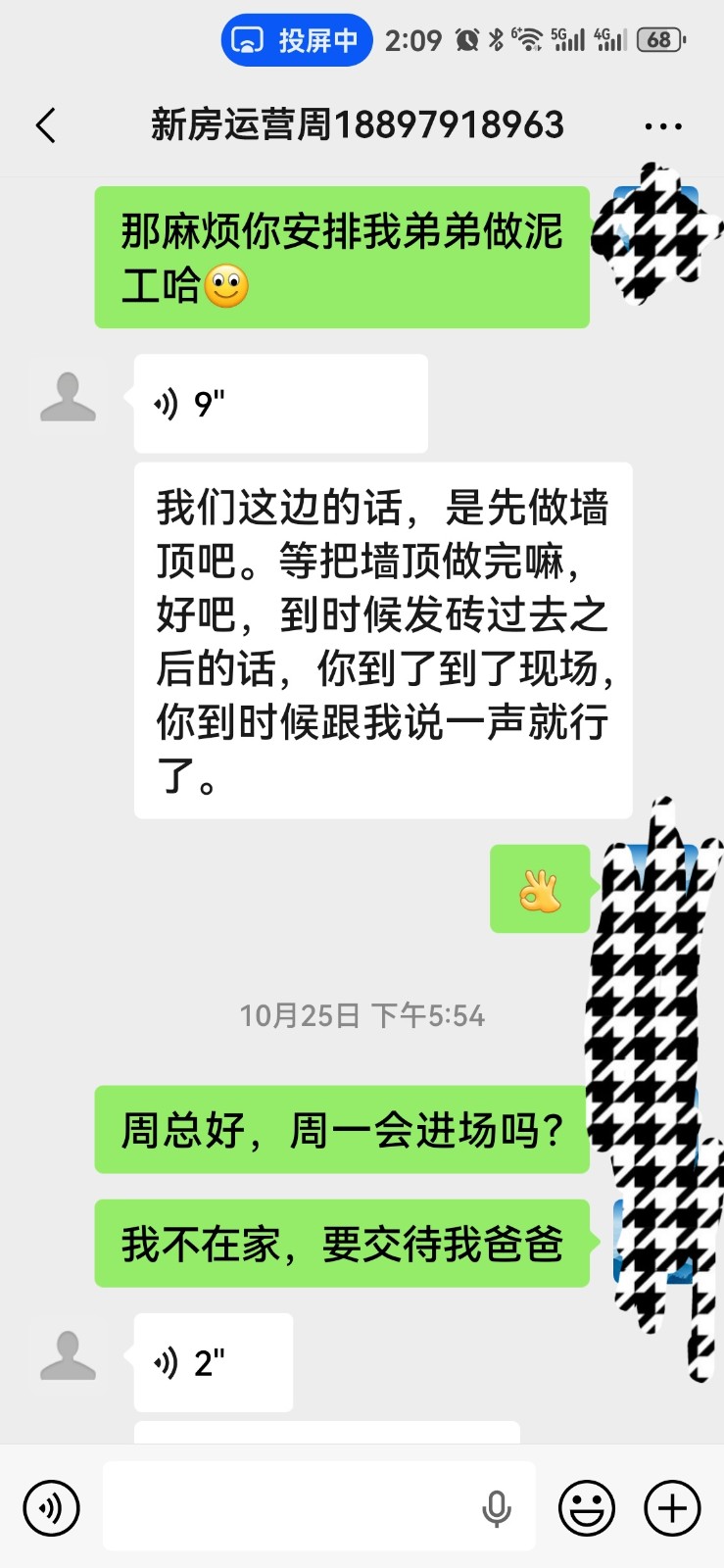
Task: Open the plus attachments panel
Action: (x=672, y=1507)
